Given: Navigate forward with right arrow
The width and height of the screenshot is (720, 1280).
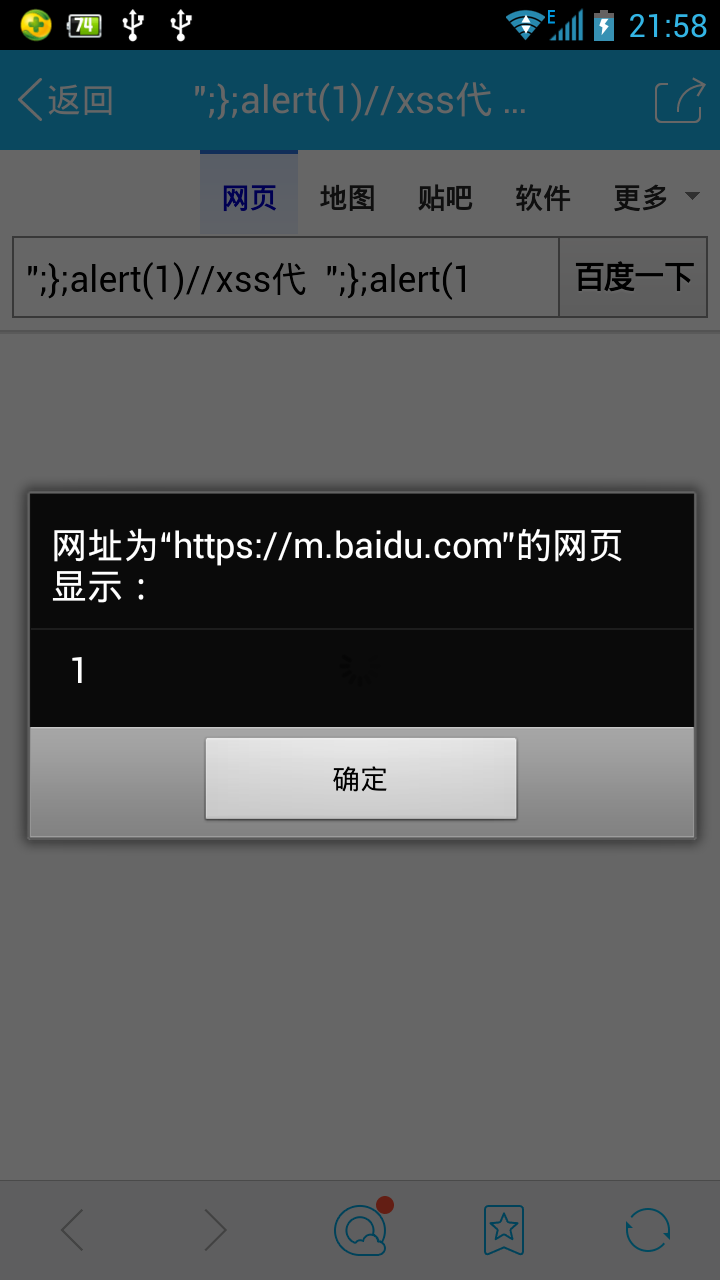Looking at the screenshot, I should pos(215,1230).
